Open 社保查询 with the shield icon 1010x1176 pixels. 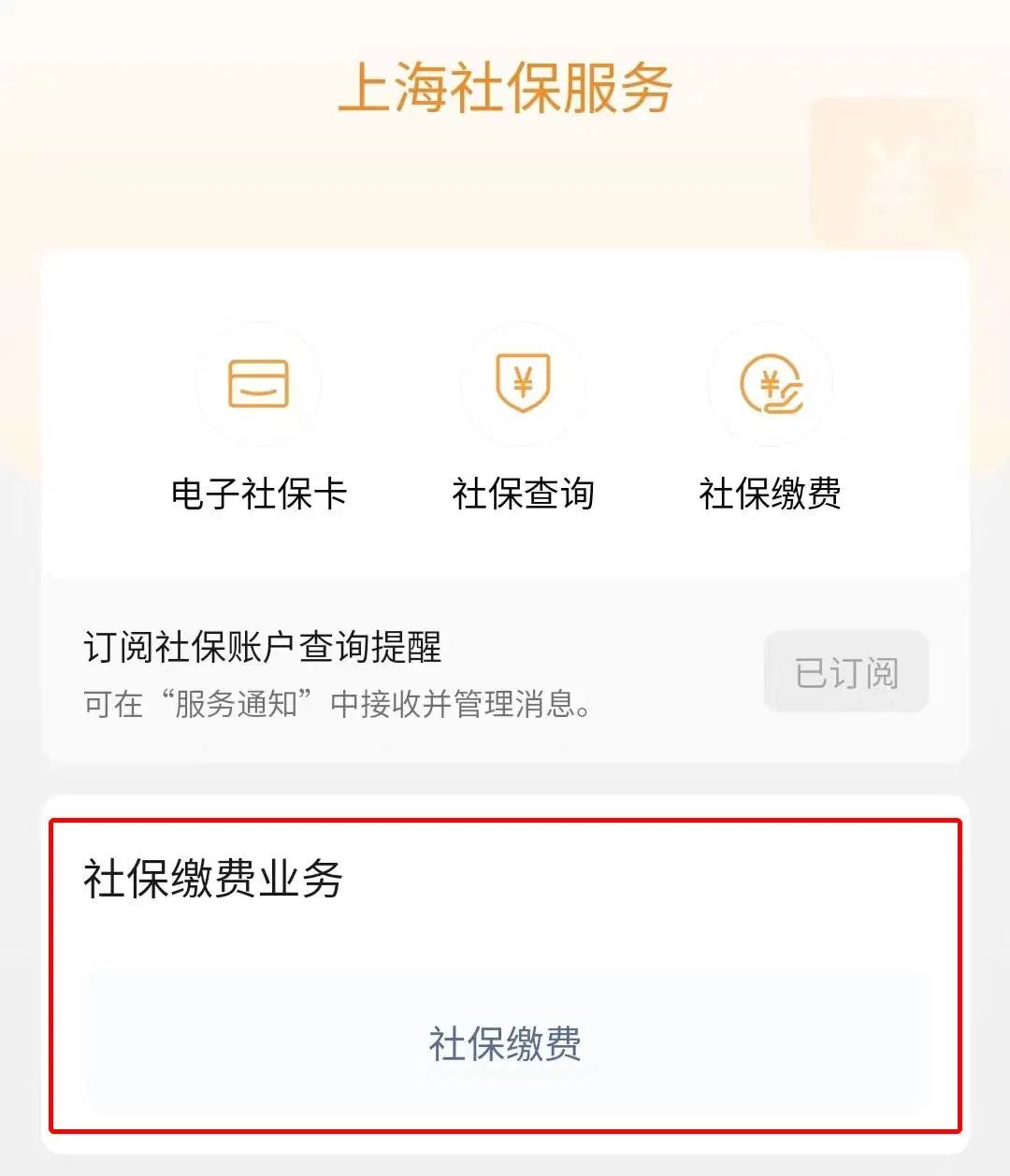tap(523, 385)
